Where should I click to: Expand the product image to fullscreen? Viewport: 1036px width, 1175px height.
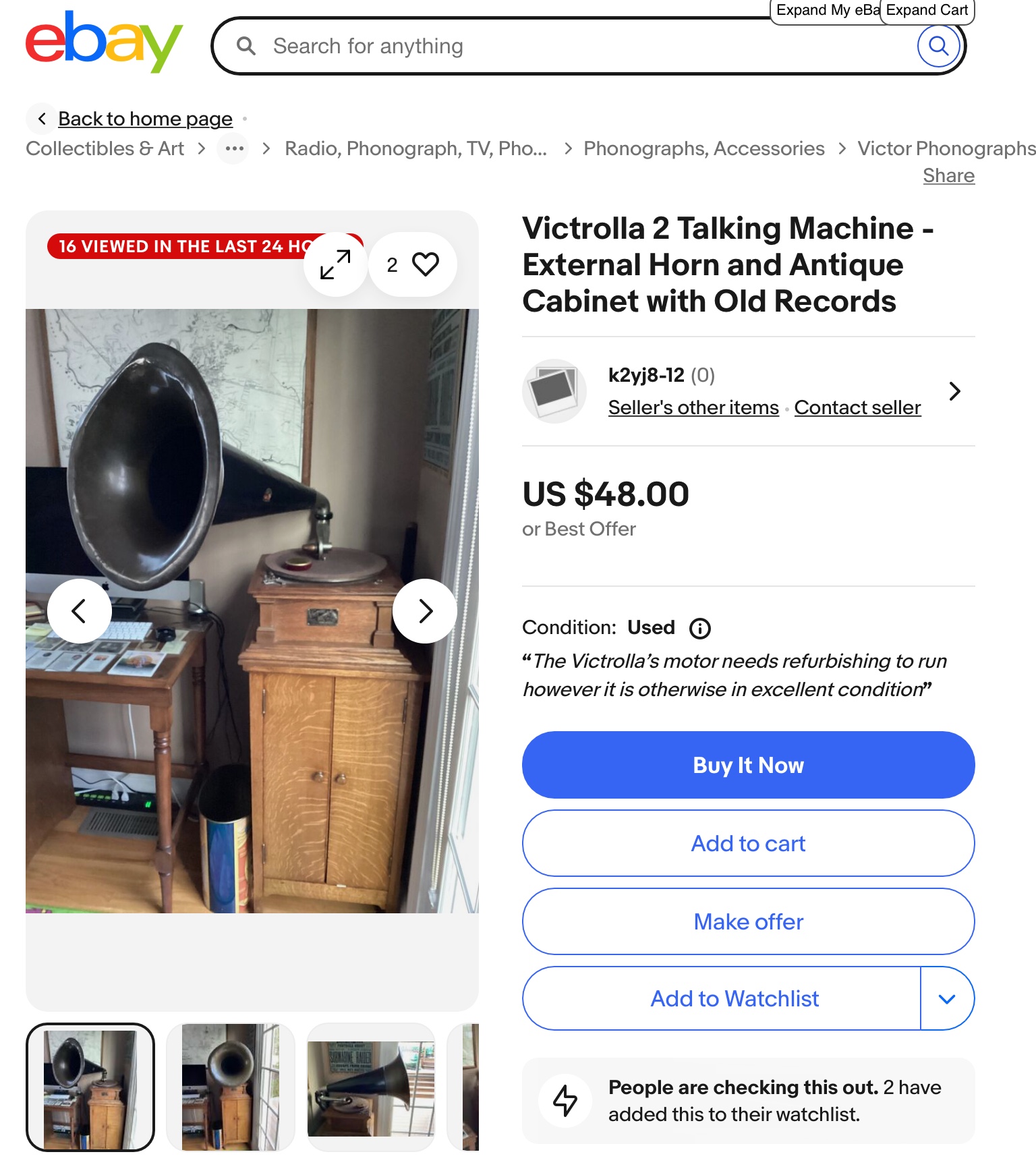(335, 264)
